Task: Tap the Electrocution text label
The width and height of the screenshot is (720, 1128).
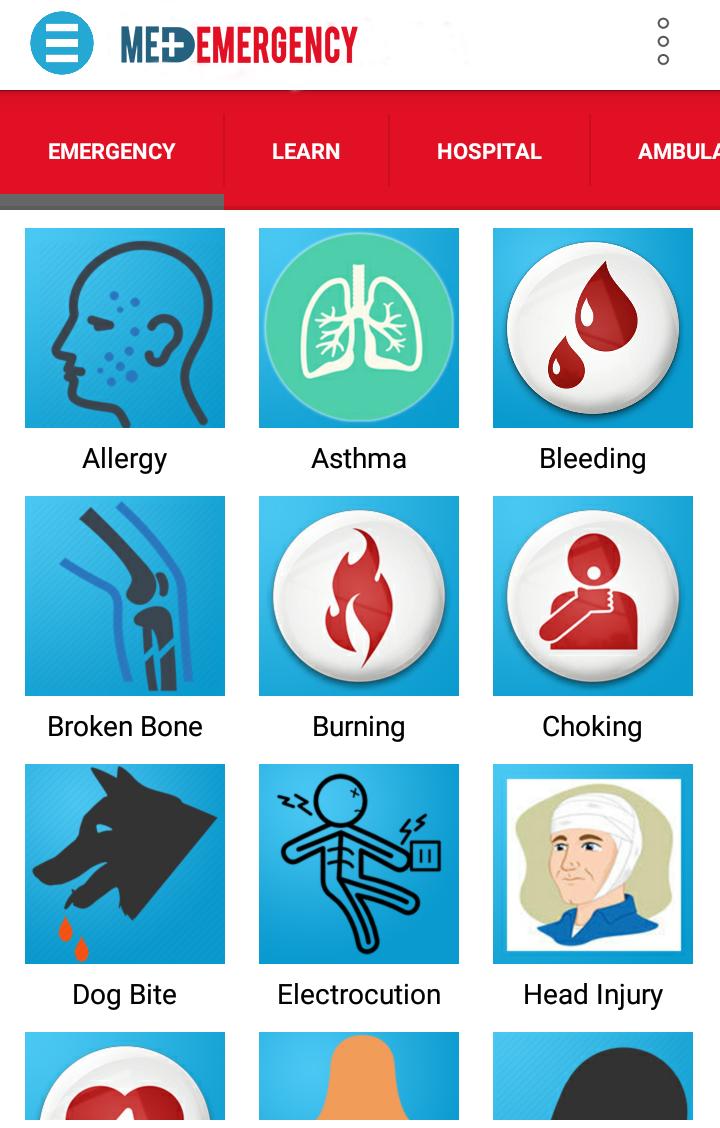Action: (x=359, y=995)
